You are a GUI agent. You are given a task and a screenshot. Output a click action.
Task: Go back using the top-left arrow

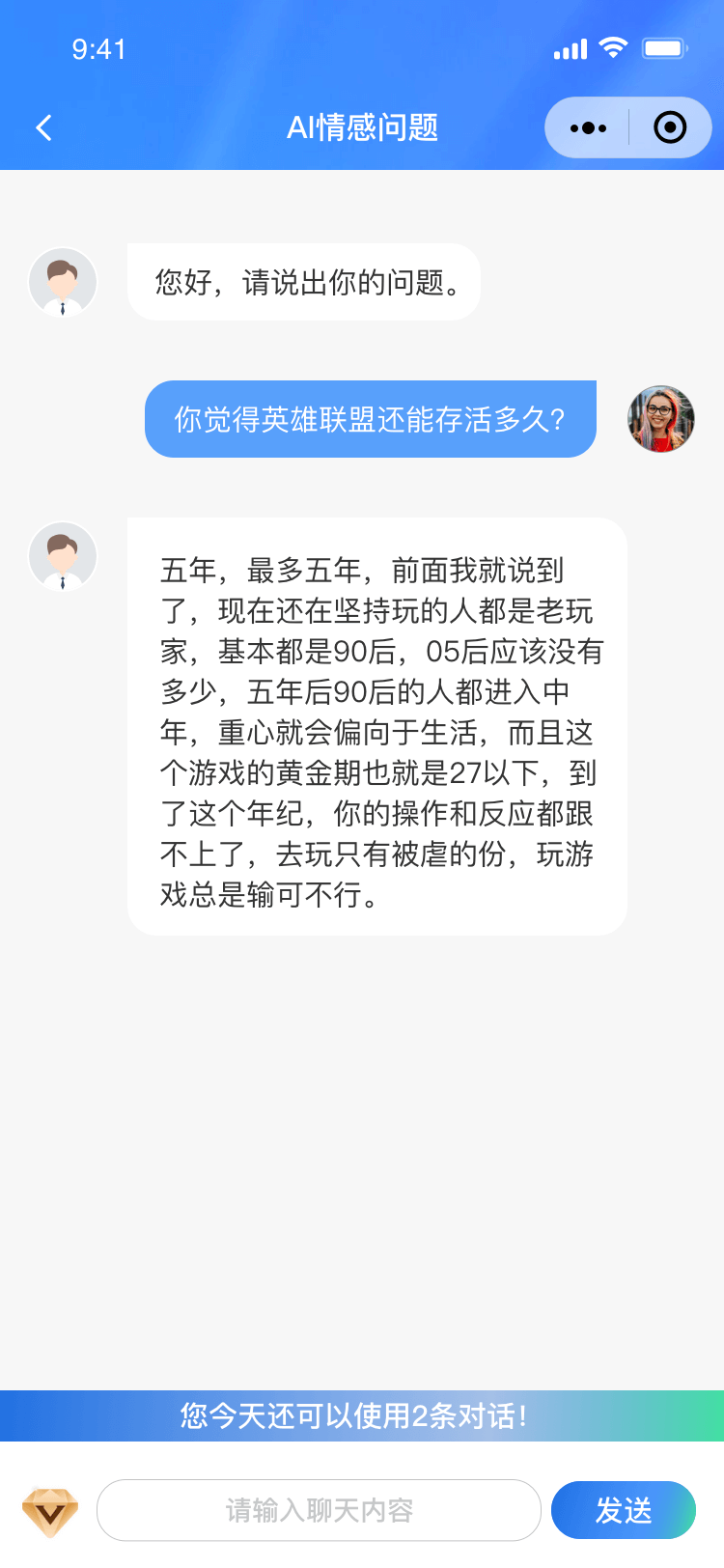[43, 127]
